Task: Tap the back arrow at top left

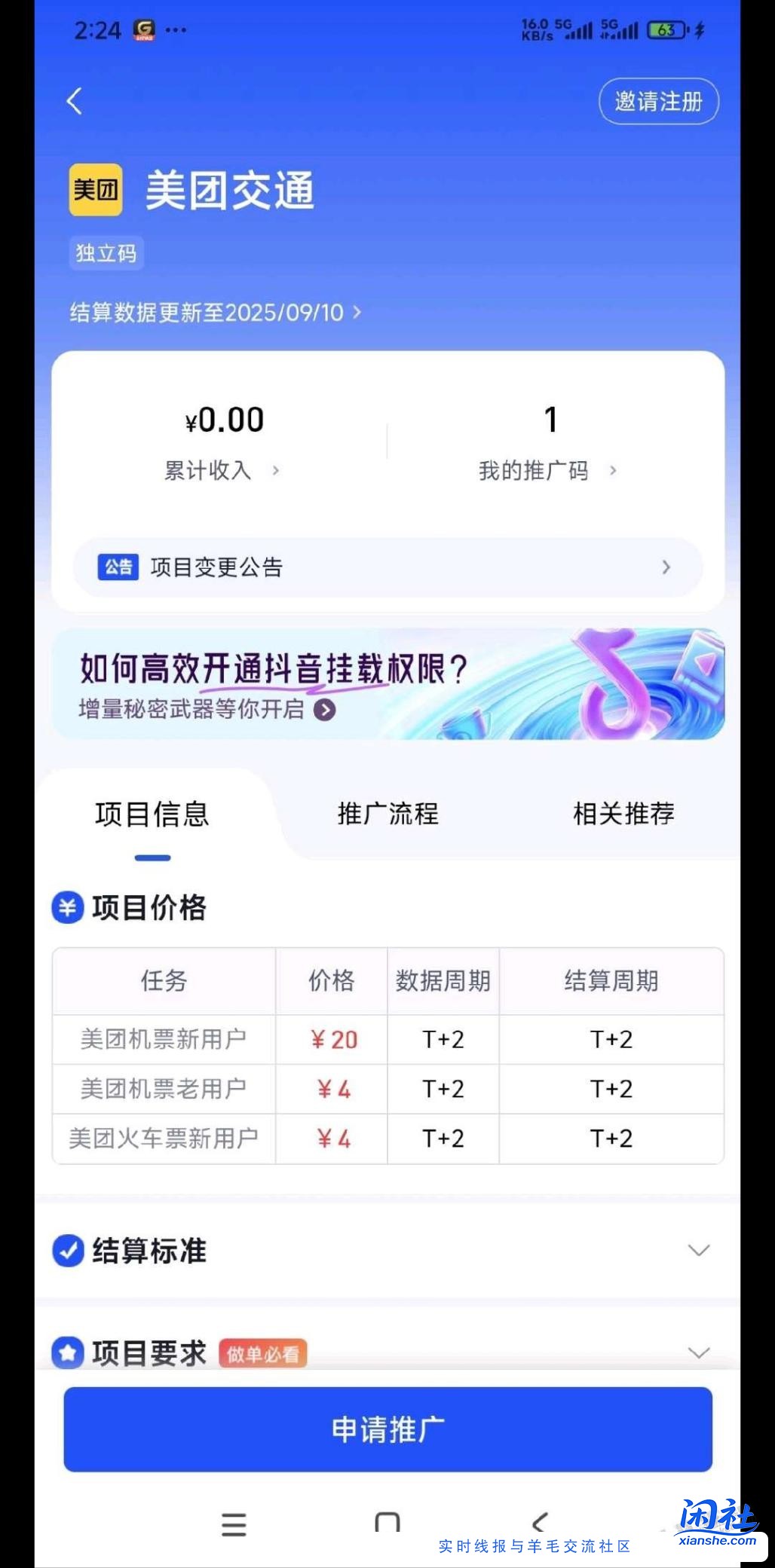Action: 73,100
